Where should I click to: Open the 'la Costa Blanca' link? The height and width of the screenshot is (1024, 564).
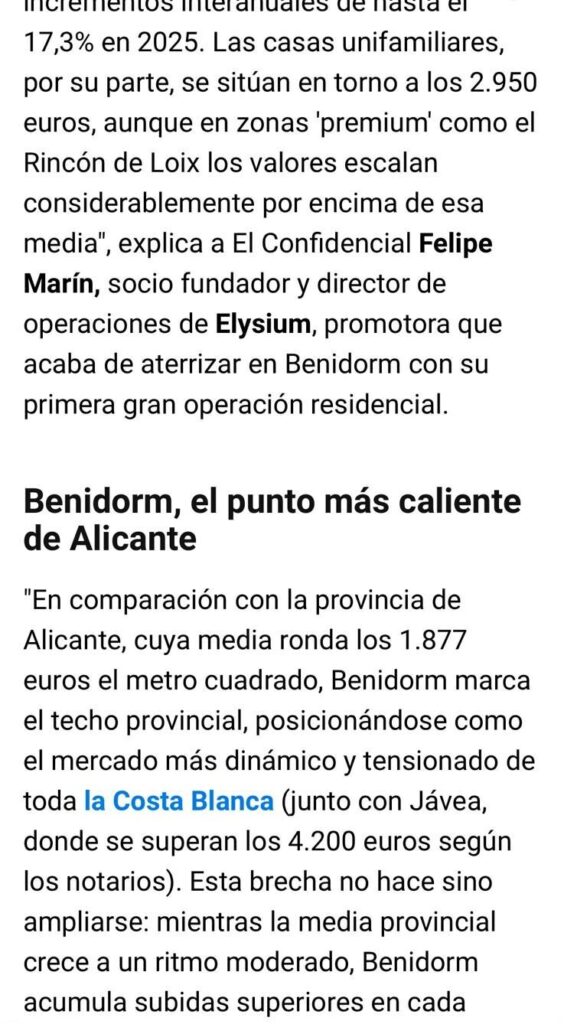coord(179,801)
